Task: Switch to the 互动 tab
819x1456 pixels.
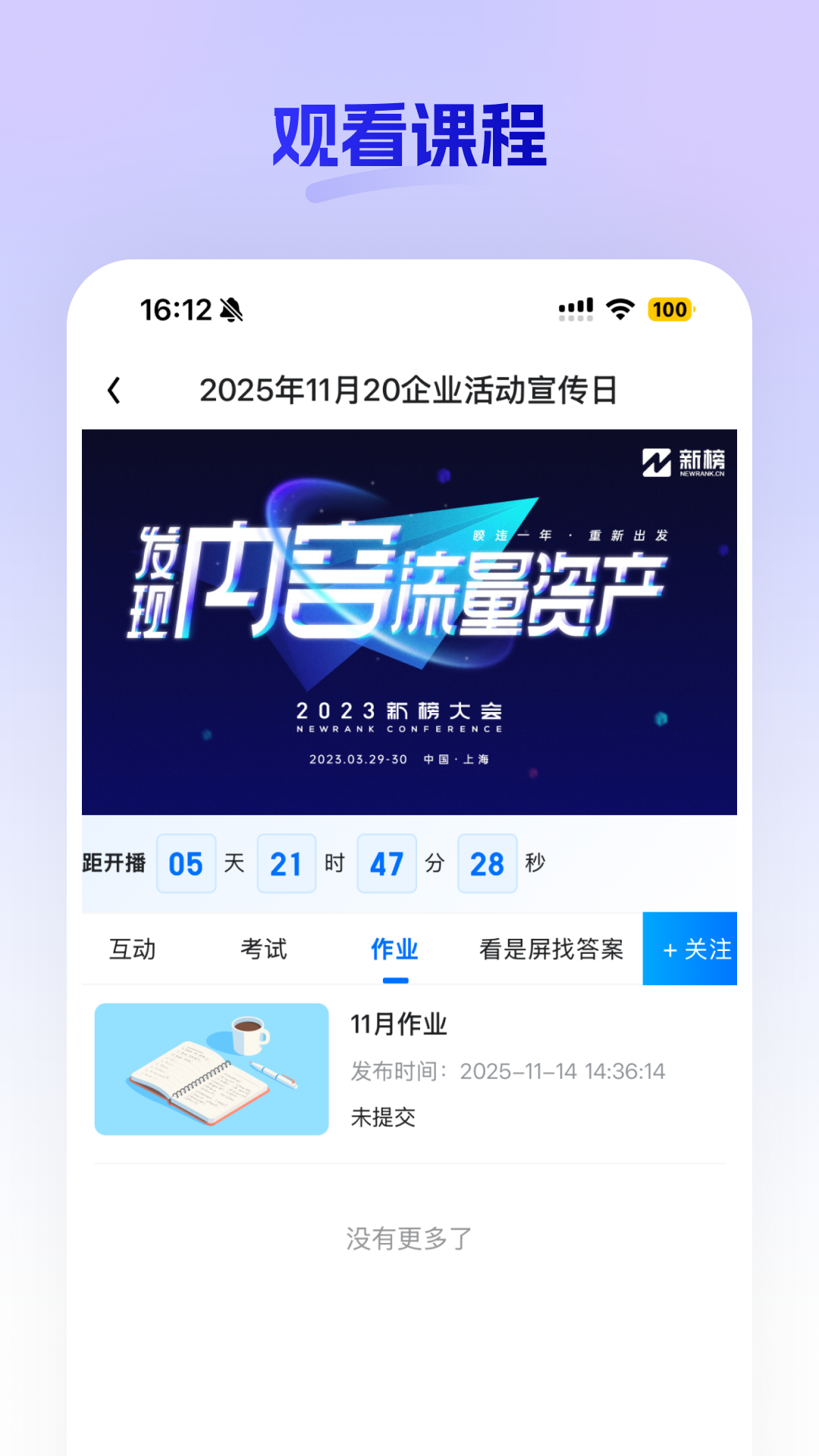Action: [x=133, y=949]
